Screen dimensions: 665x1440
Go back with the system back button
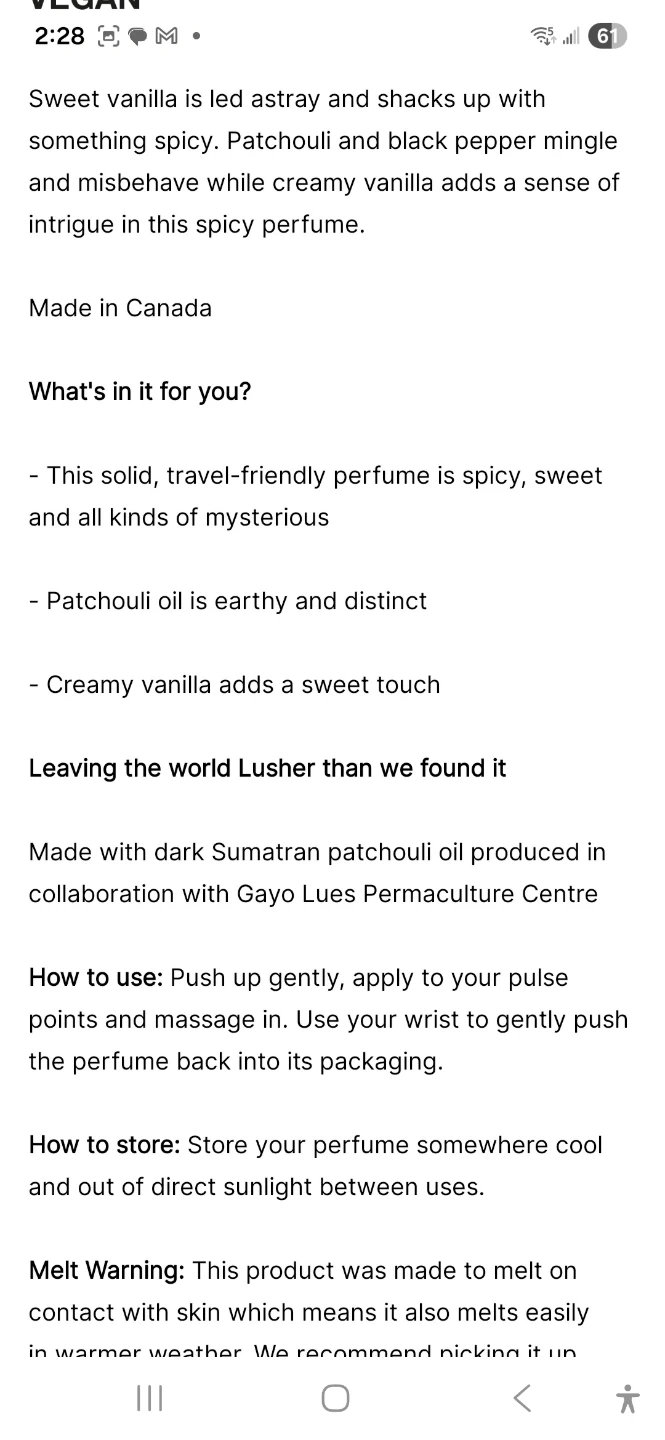pyautogui.click(x=521, y=1398)
